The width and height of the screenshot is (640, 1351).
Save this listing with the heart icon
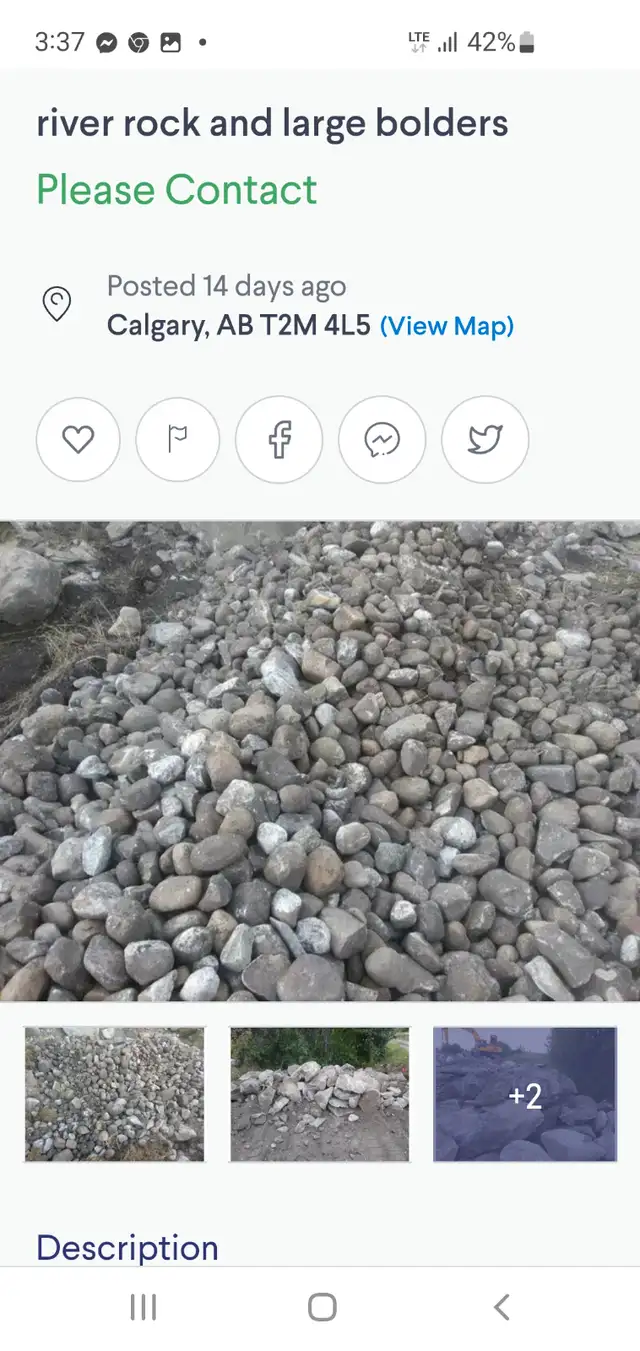(x=78, y=440)
